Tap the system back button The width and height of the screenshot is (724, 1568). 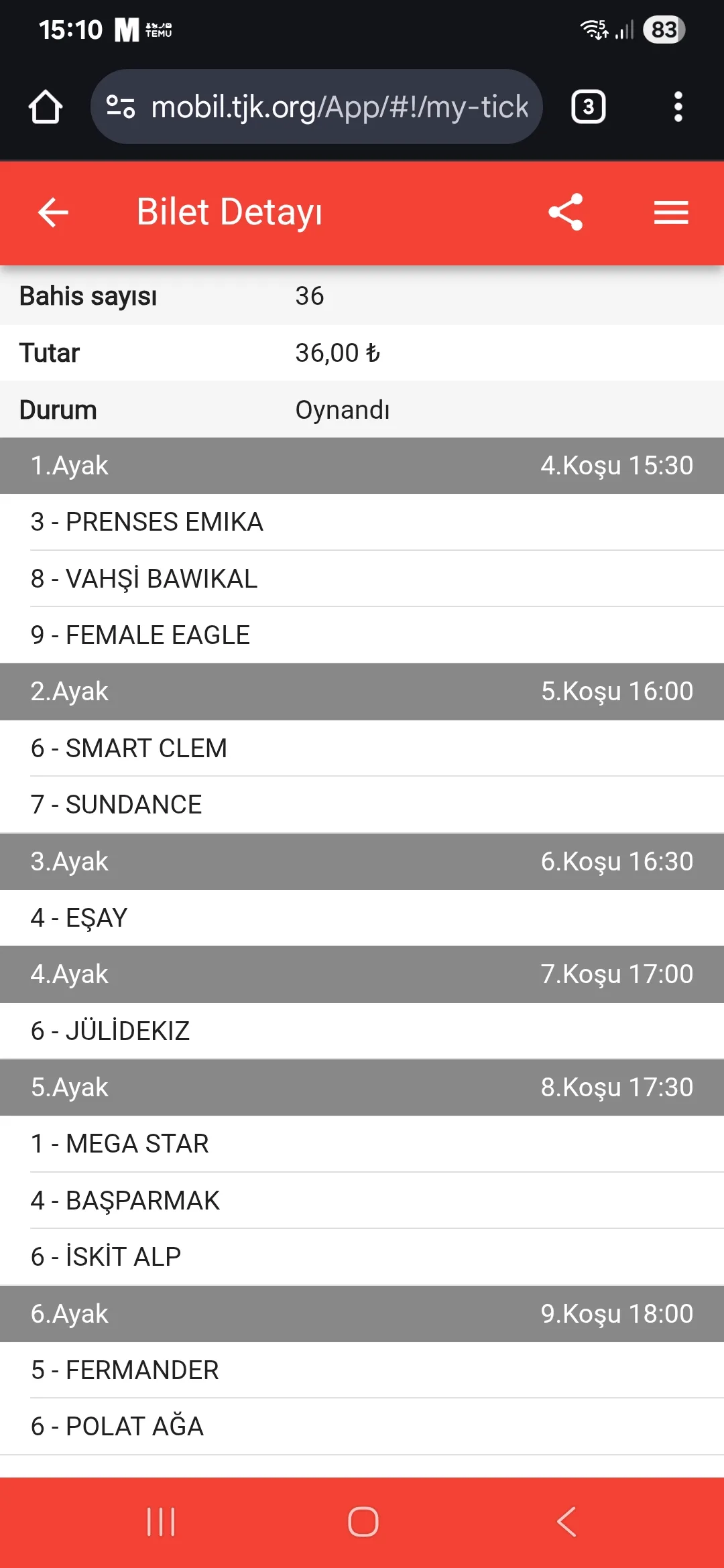[x=566, y=1521]
